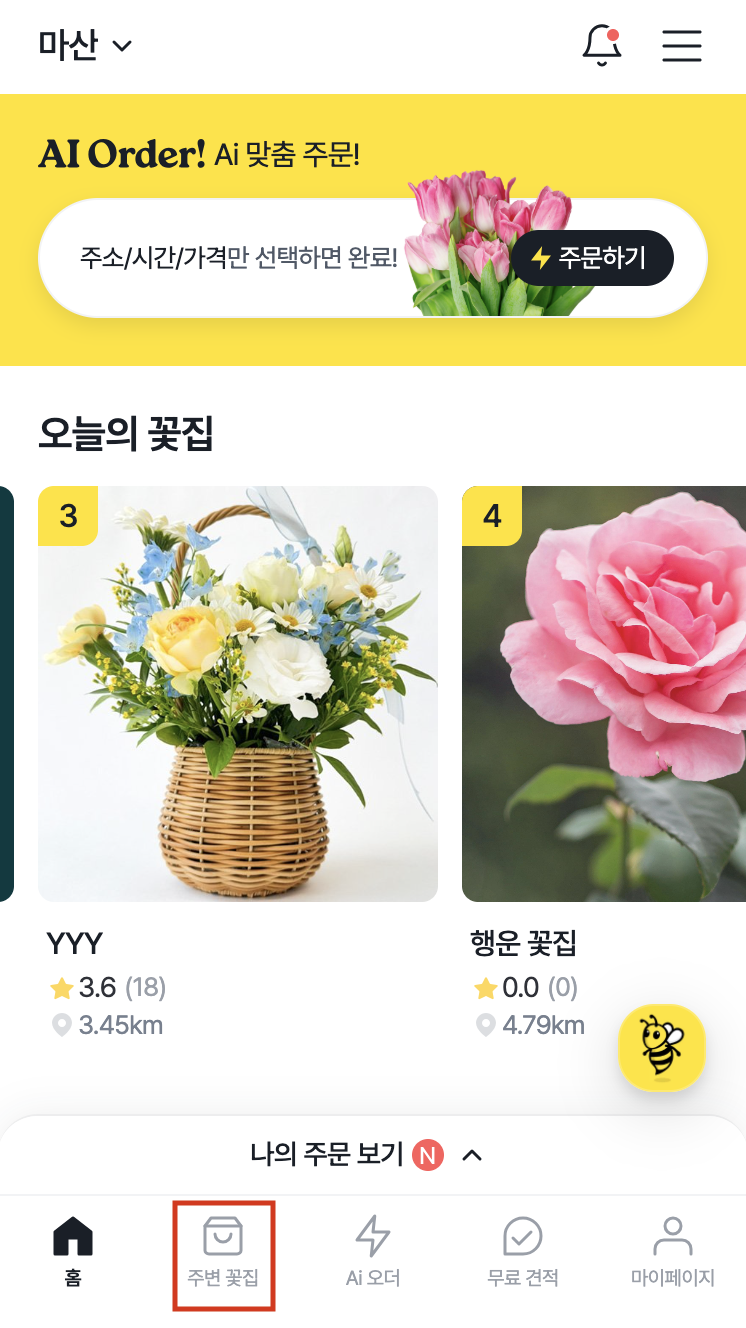746x1328 pixels.
Task: Select the 홈 tab icon in bottom navigation
Action: 72,1237
